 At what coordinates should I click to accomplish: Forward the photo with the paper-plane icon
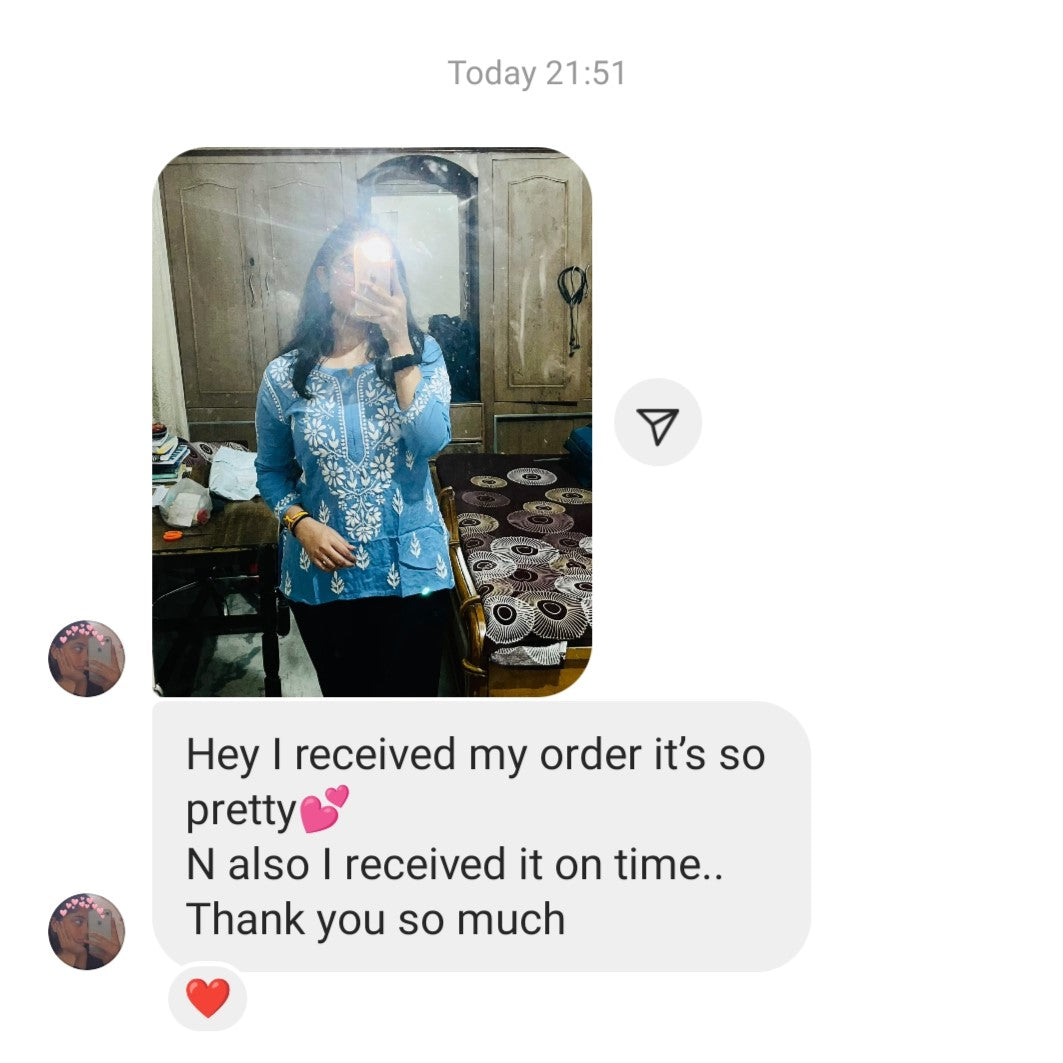658,423
